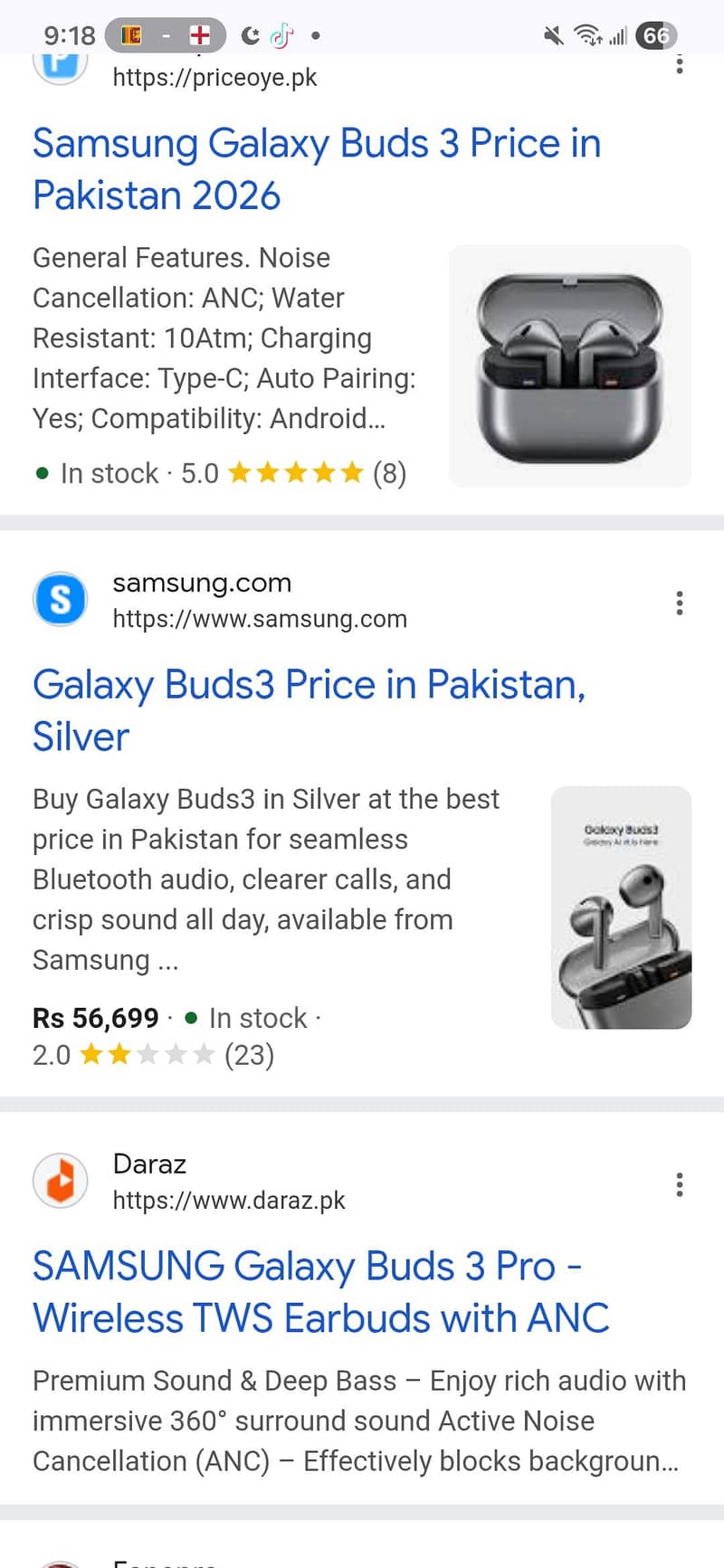Click the Daraz favicon

pos(60,1182)
